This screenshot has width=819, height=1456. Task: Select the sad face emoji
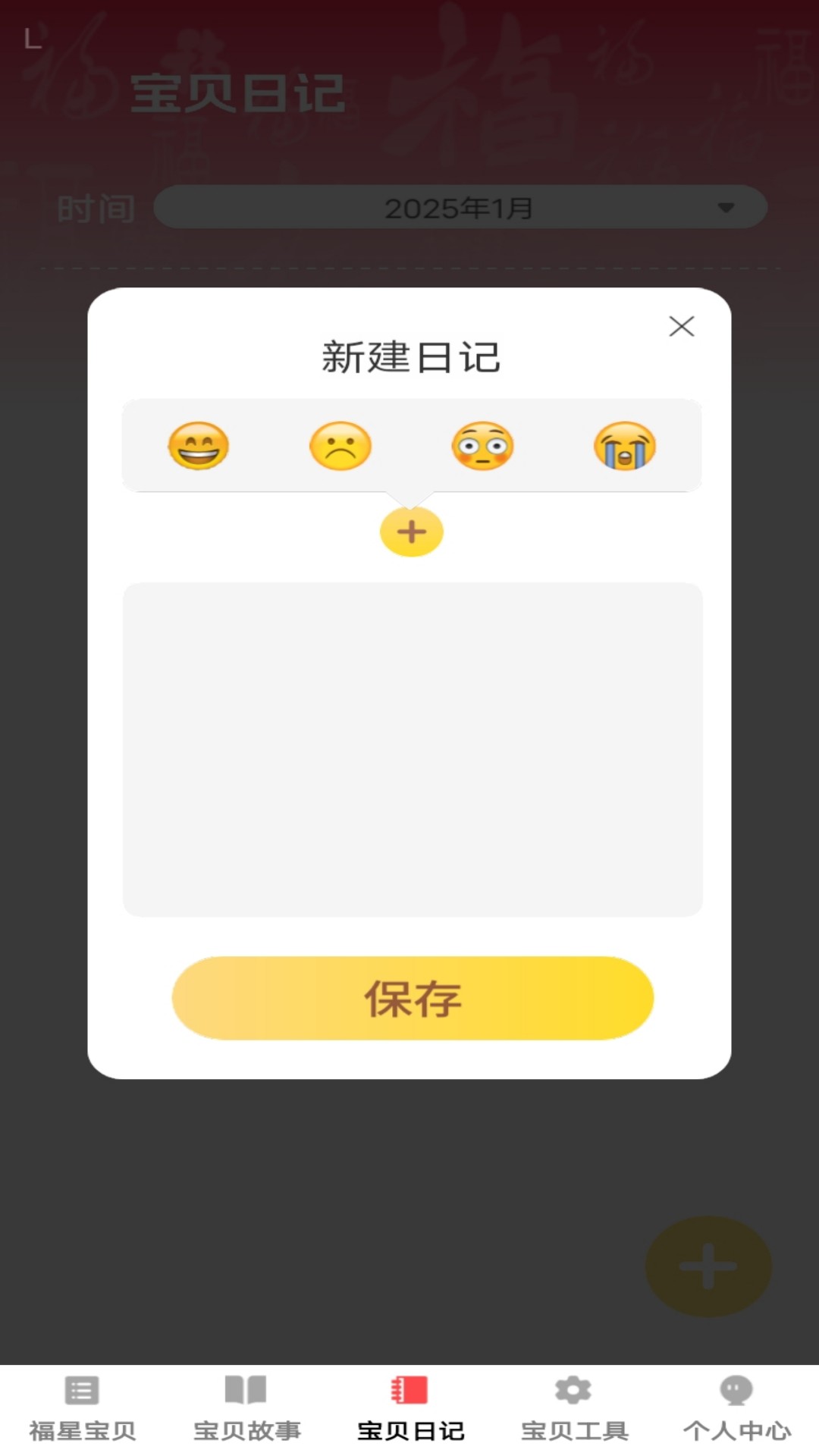(x=341, y=447)
